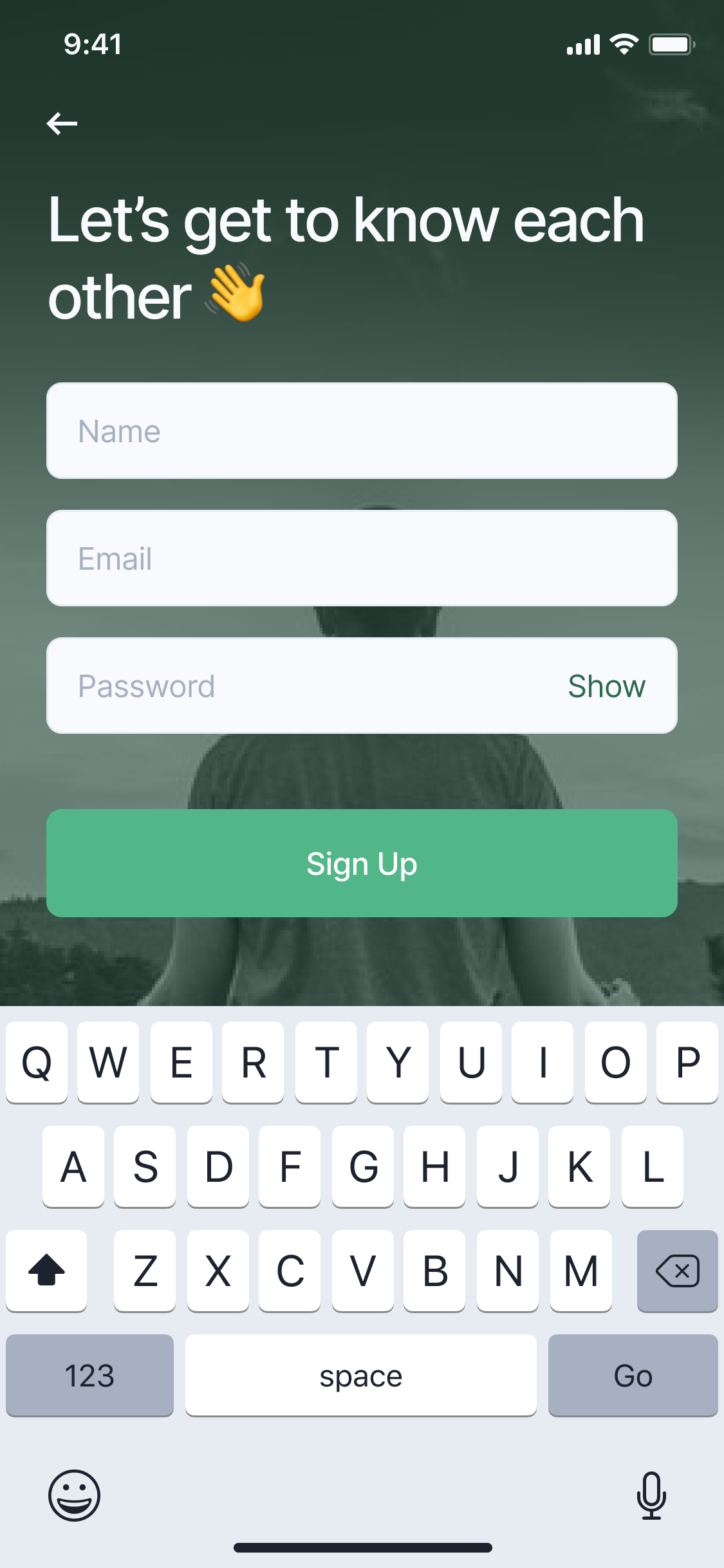Viewport: 724px width, 1568px height.
Task: Hit the Go key on keyboard
Action: 633,1376
